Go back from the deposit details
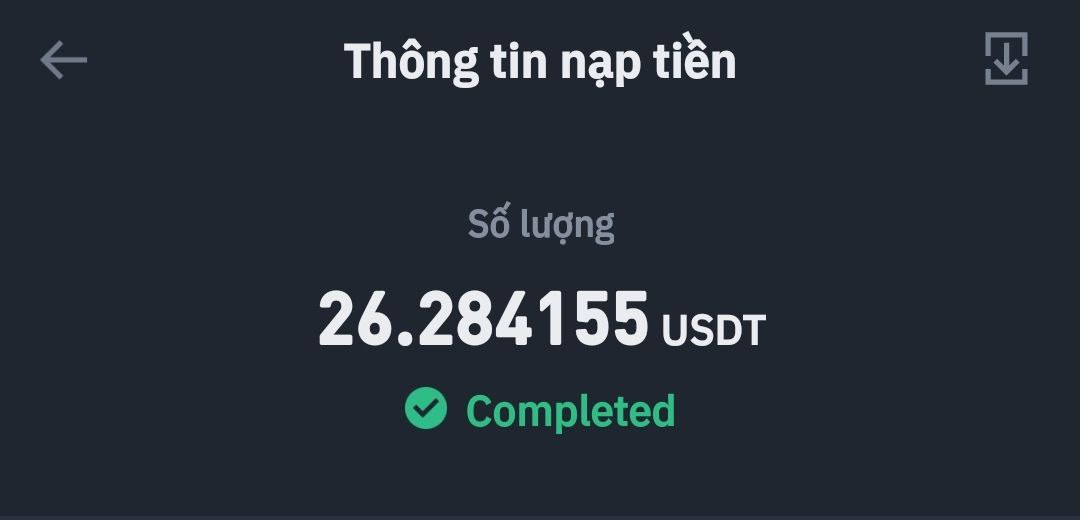This screenshot has width=1080, height=520. [63, 61]
